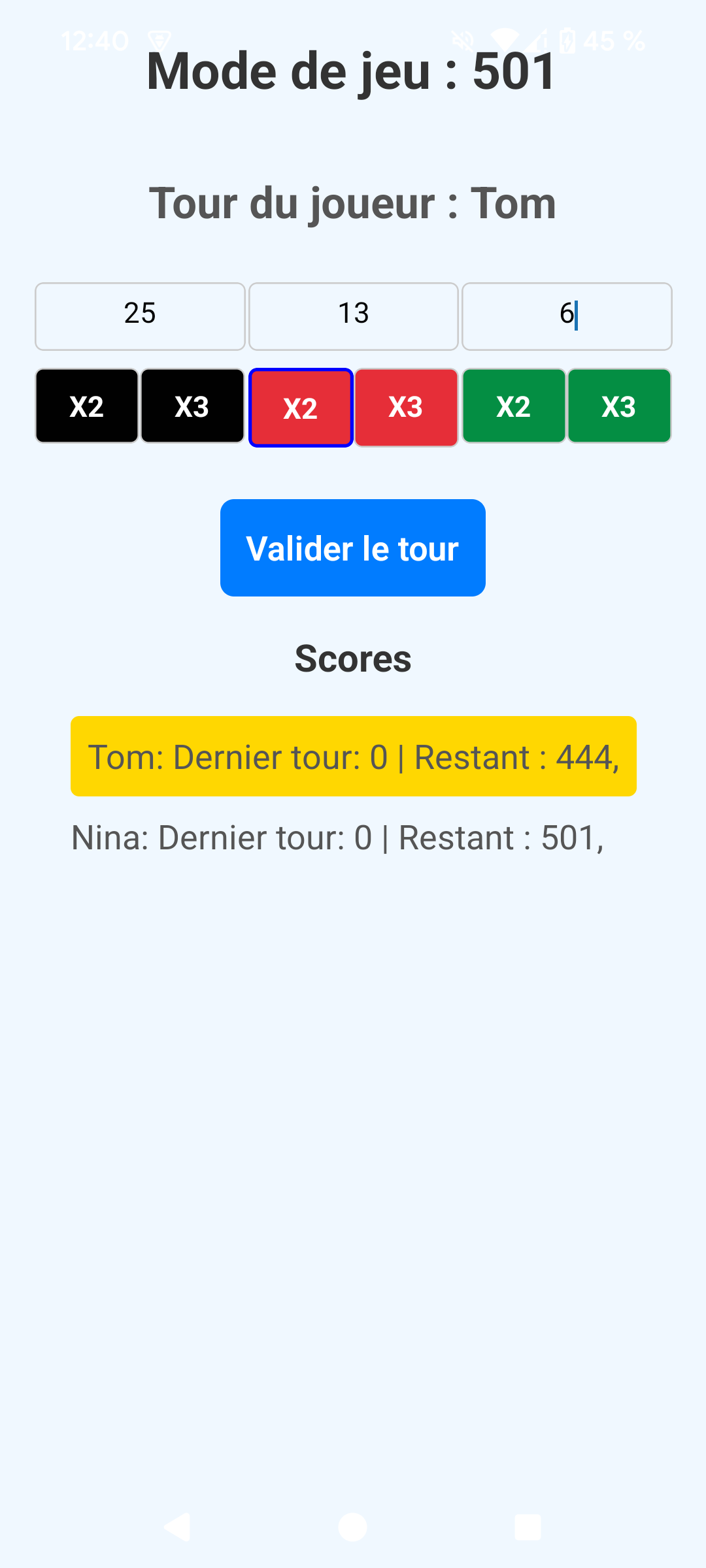Apply the black X2 multiplier

tap(87, 406)
